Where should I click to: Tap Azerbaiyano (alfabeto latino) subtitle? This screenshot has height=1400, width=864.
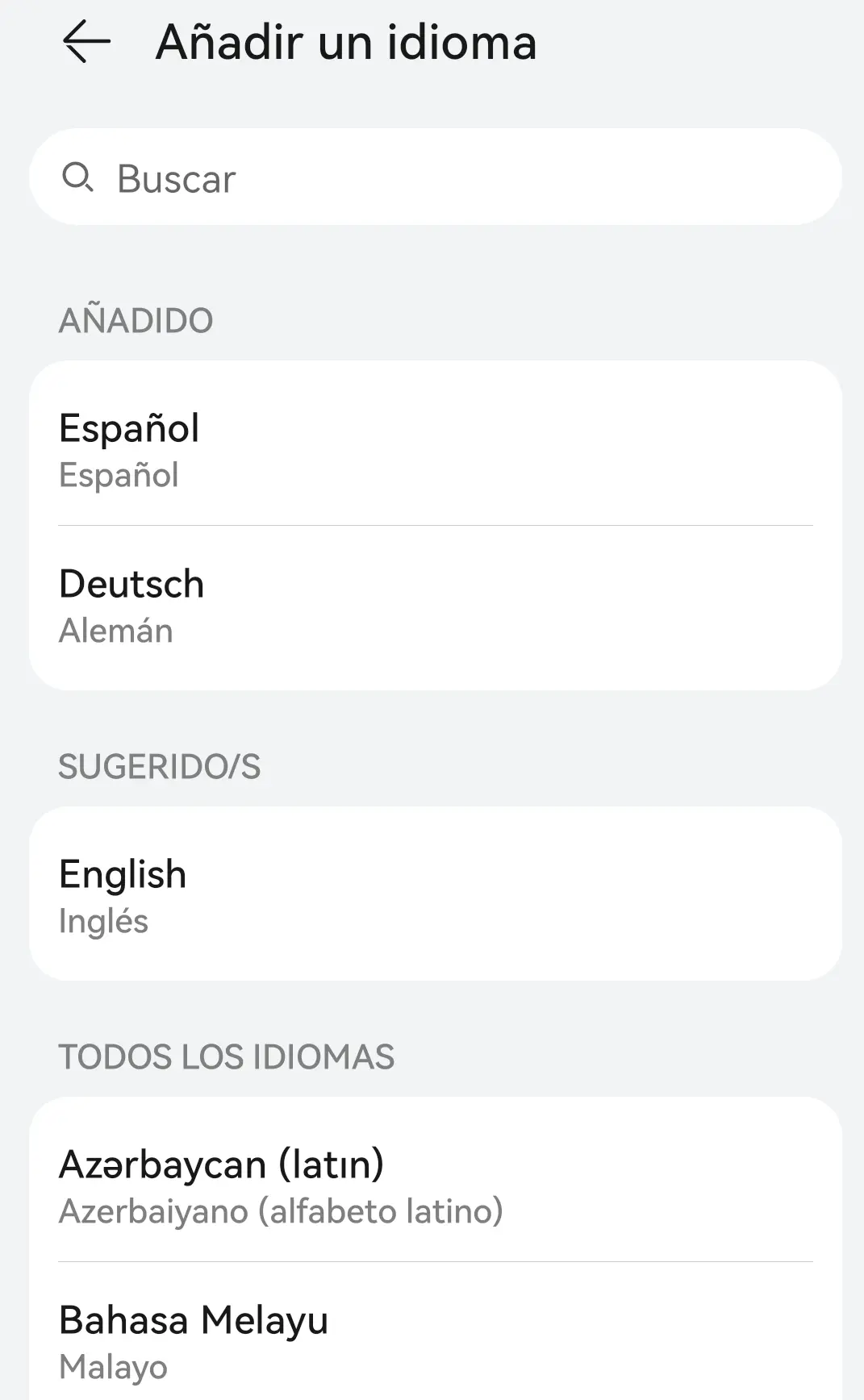(282, 1210)
